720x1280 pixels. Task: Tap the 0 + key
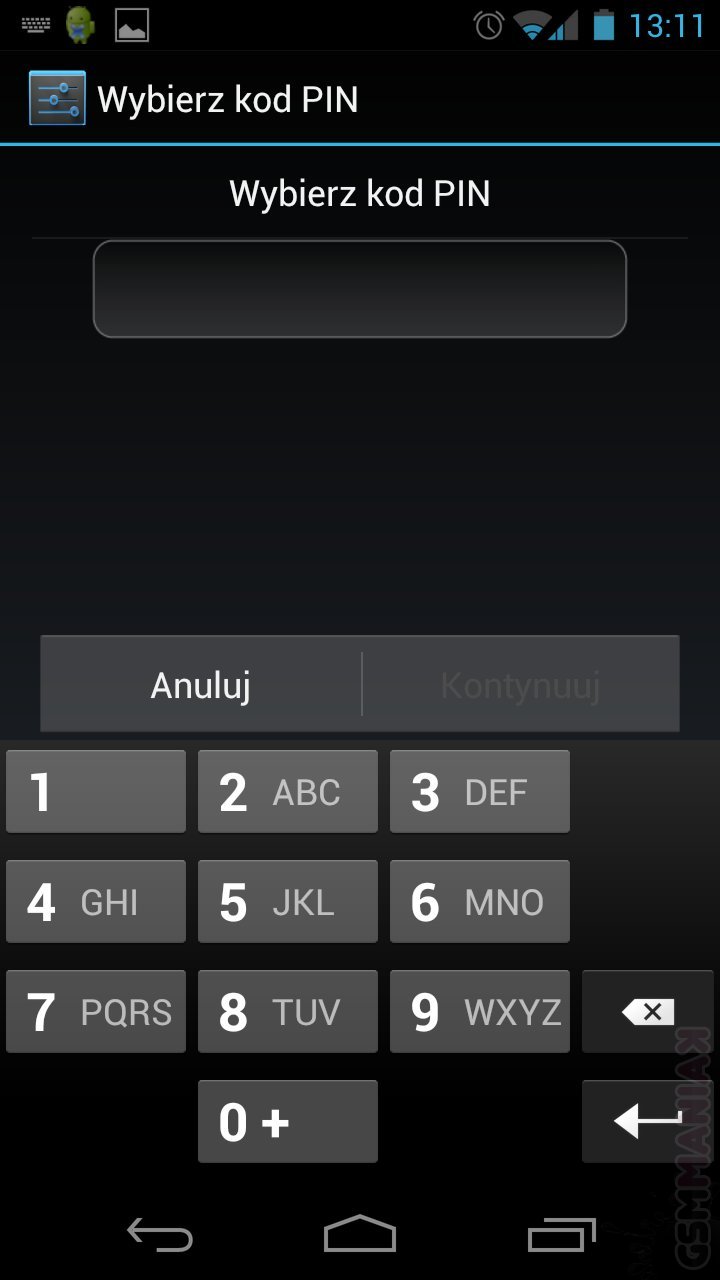click(x=288, y=1122)
